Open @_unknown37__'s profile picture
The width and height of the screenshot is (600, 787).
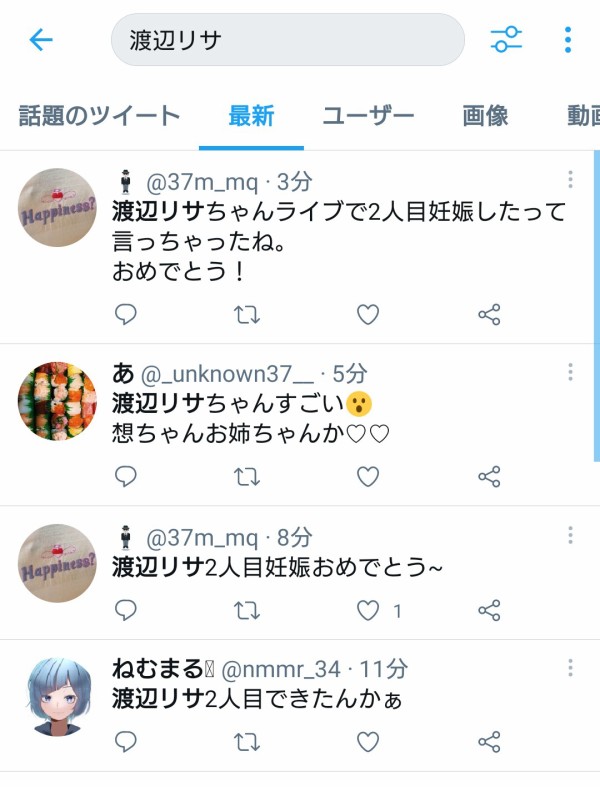(57, 402)
